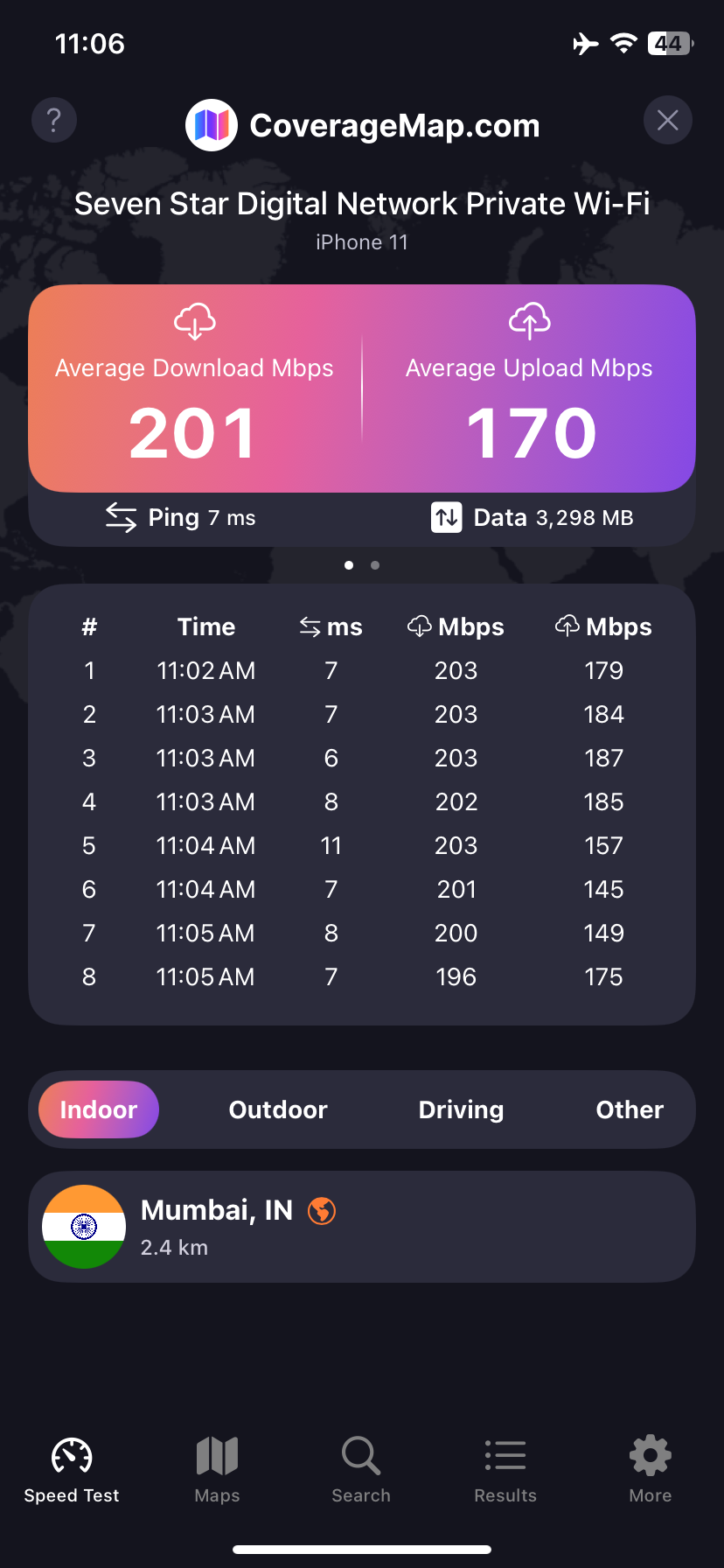
Task: Open the Maps tab
Action: tap(217, 1470)
